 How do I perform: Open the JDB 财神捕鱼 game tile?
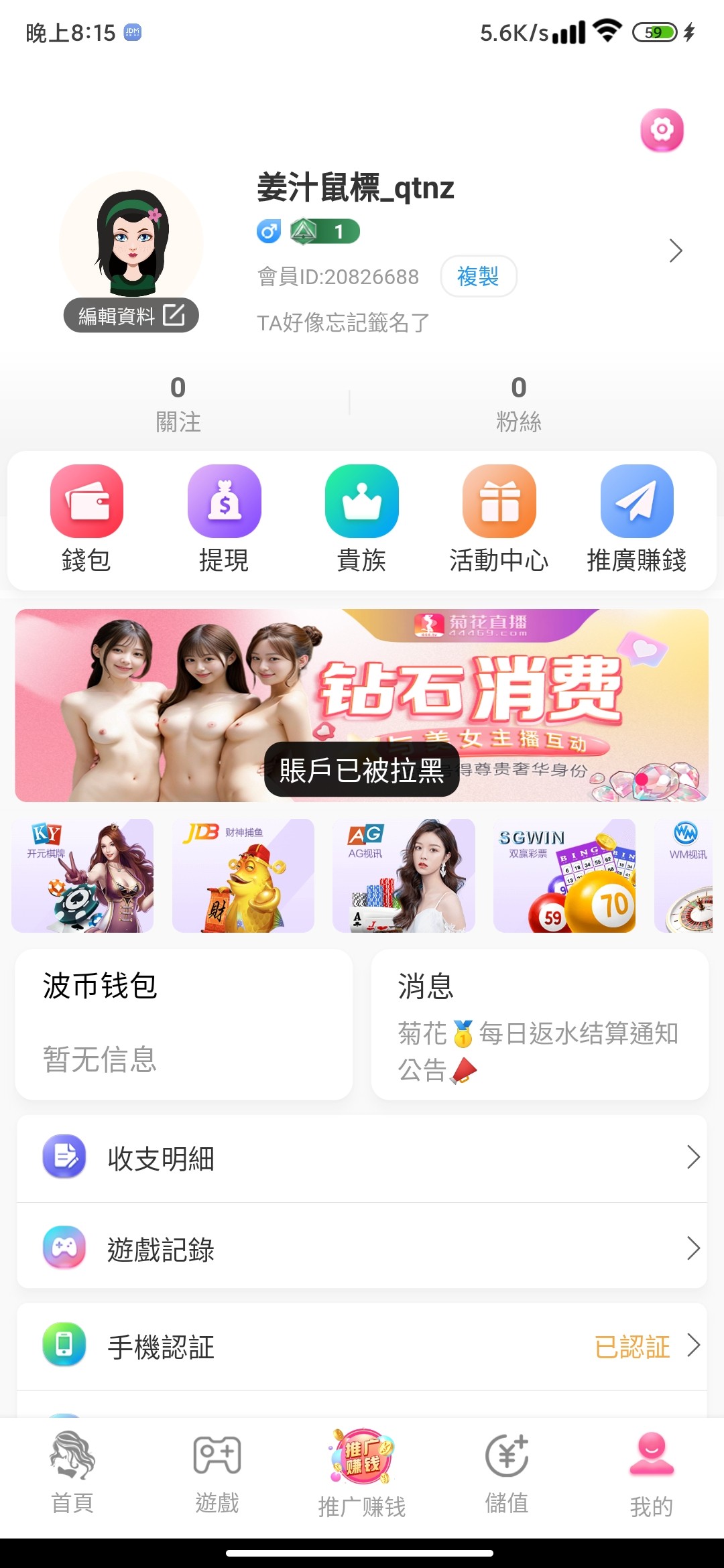(x=243, y=875)
